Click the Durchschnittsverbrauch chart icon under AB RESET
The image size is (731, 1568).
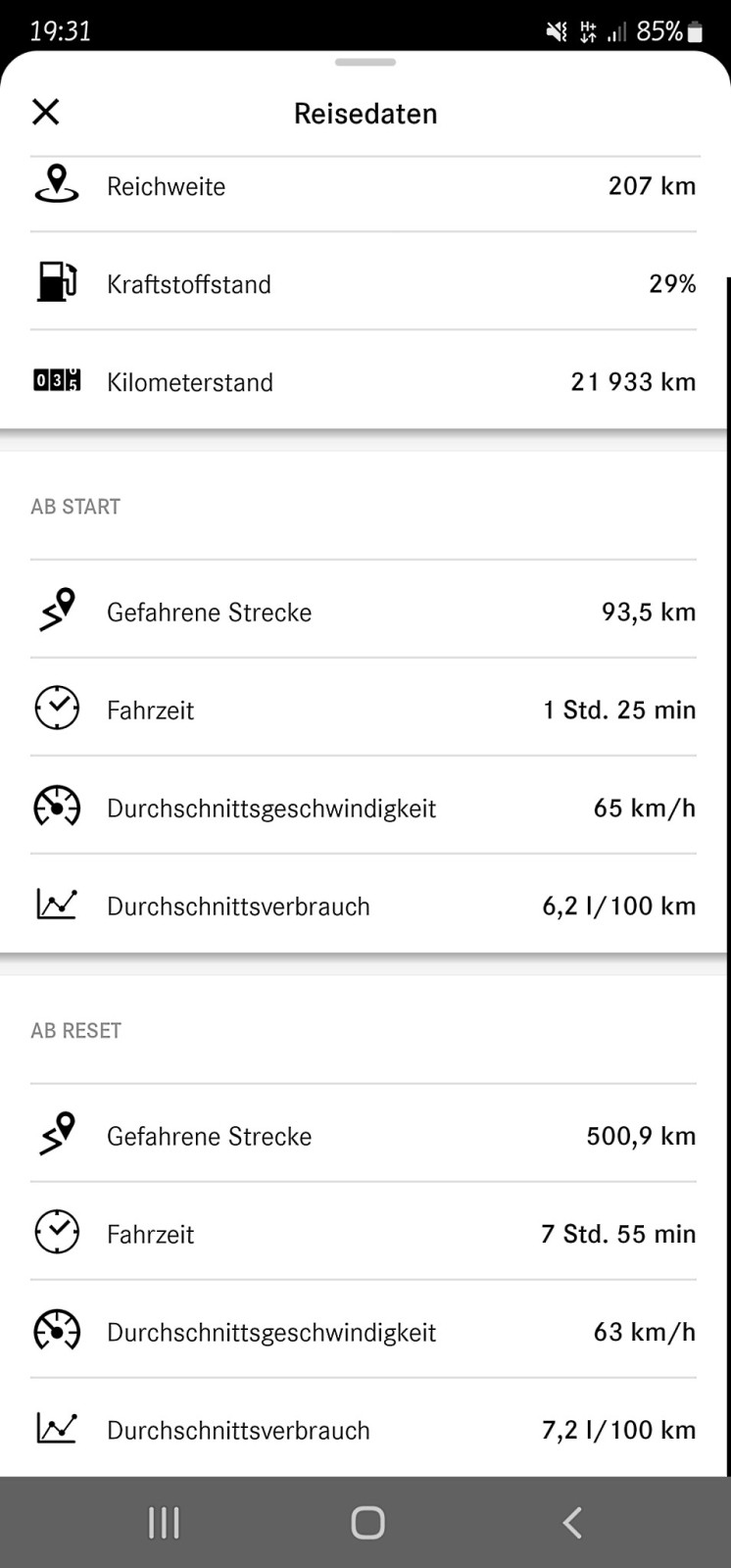56,1429
